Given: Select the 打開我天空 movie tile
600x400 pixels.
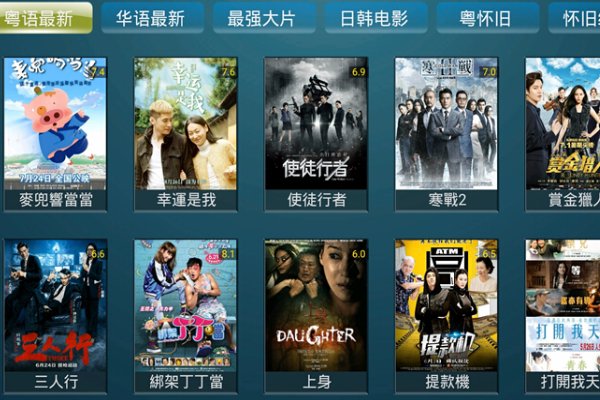Looking at the screenshot, I should (565, 308).
